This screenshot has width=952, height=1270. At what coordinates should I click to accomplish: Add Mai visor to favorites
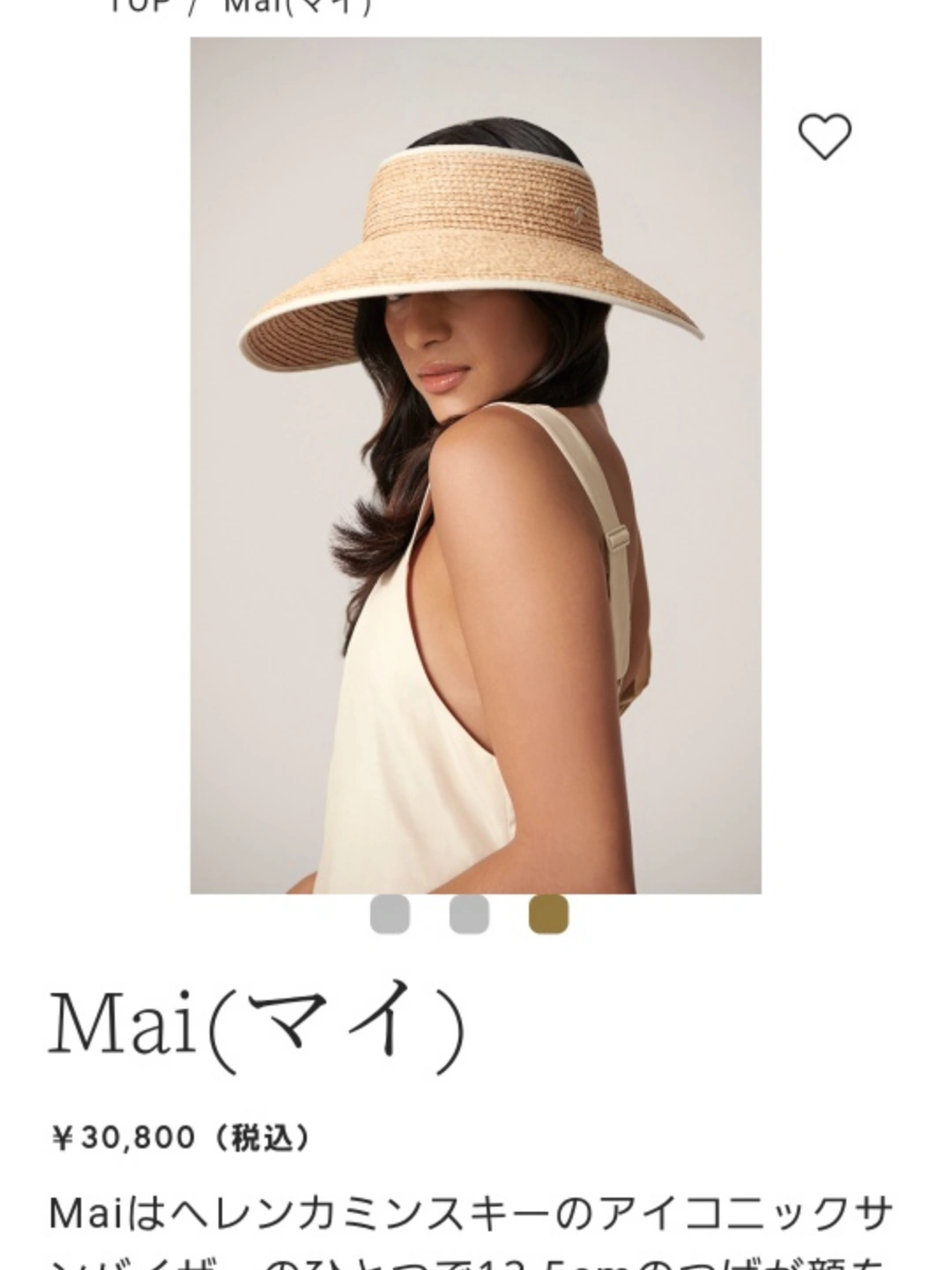(824, 137)
